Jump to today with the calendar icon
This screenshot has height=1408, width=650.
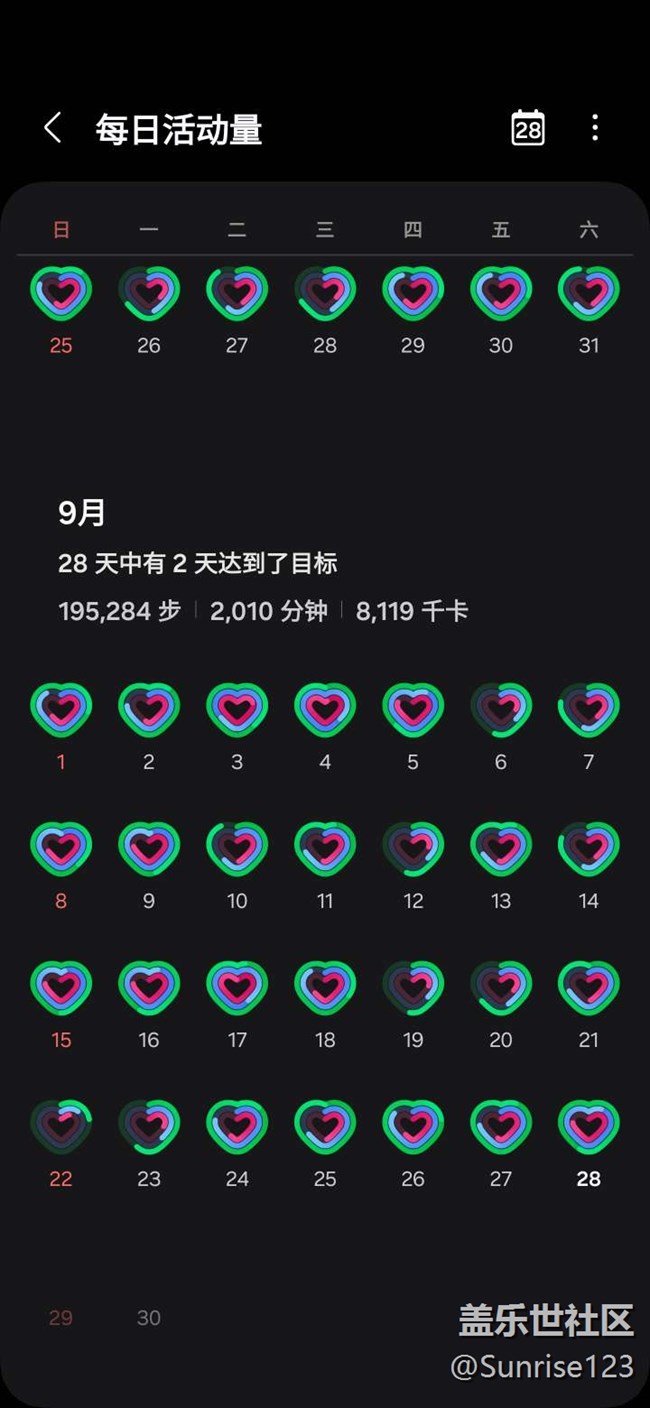pos(528,128)
